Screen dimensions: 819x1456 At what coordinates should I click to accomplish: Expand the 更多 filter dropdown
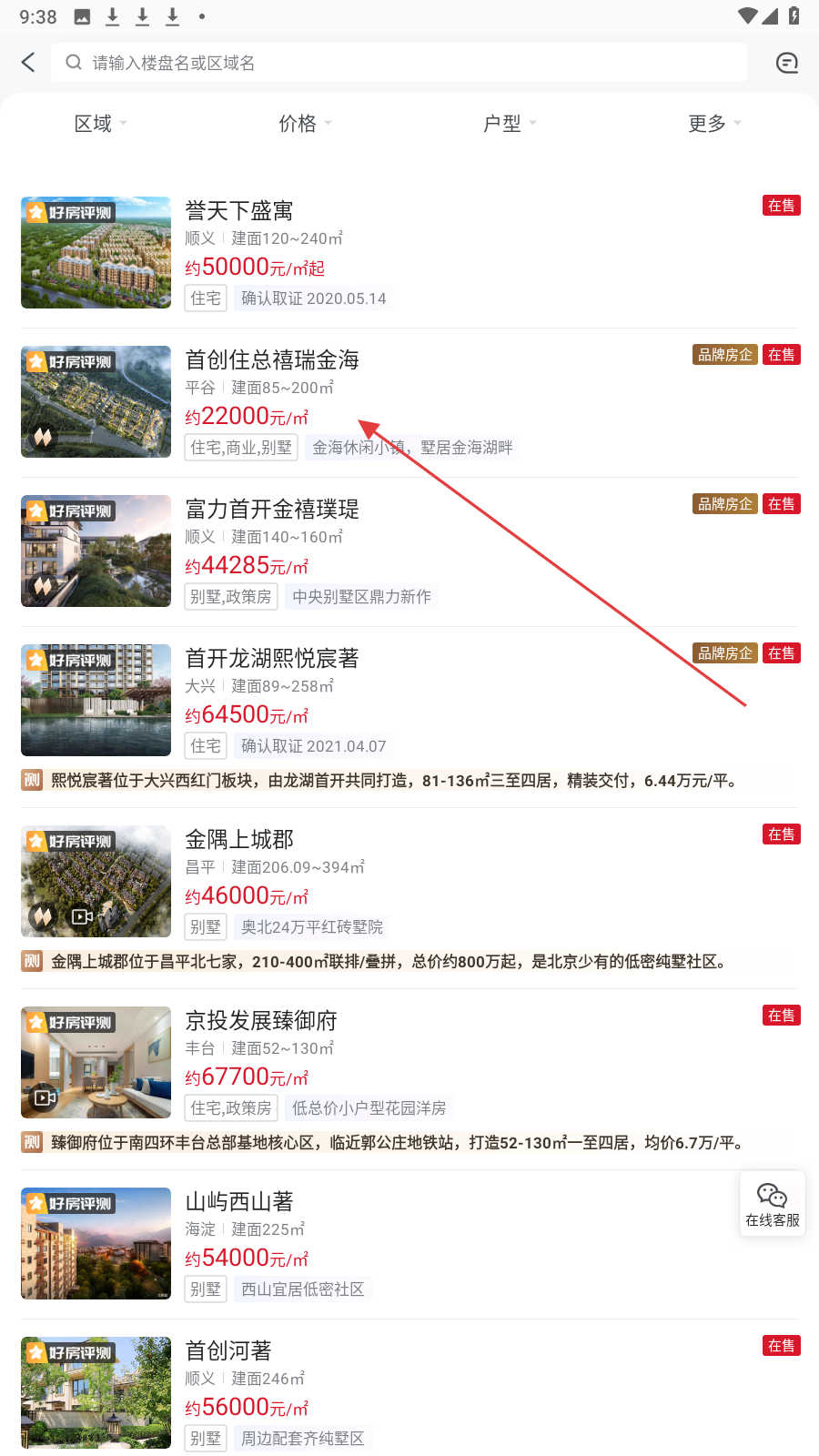pos(714,123)
